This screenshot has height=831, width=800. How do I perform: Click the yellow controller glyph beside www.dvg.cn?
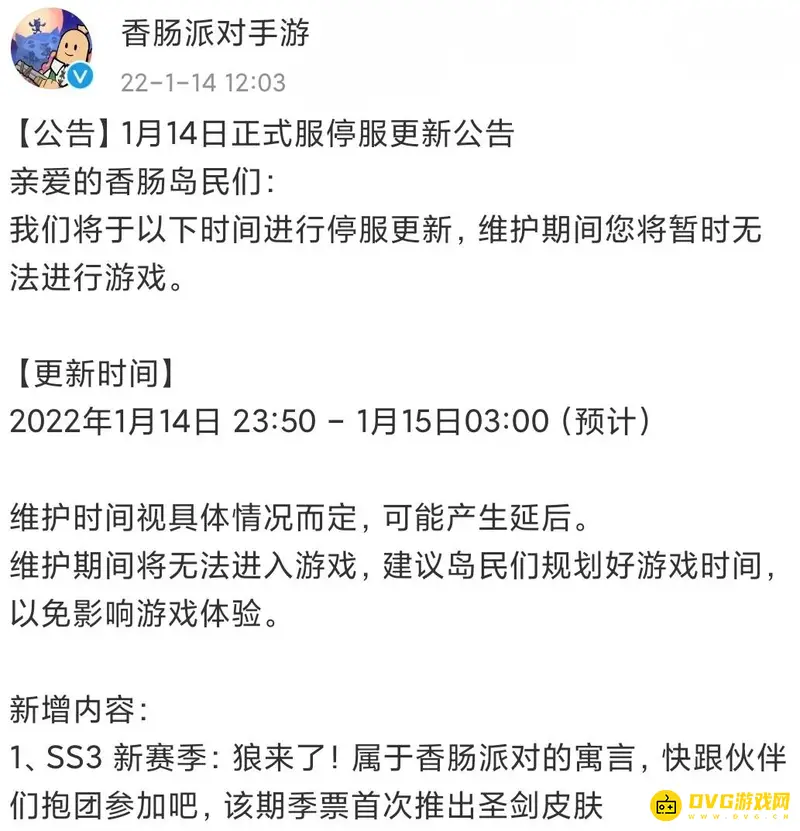click(665, 806)
